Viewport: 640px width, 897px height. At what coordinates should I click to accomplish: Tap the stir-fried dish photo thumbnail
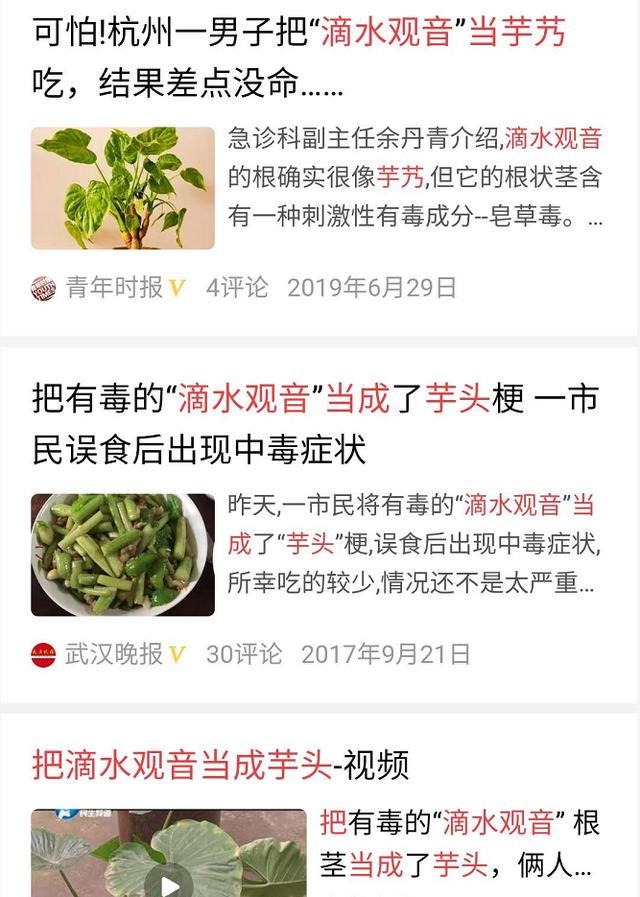click(x=123, y=554)
